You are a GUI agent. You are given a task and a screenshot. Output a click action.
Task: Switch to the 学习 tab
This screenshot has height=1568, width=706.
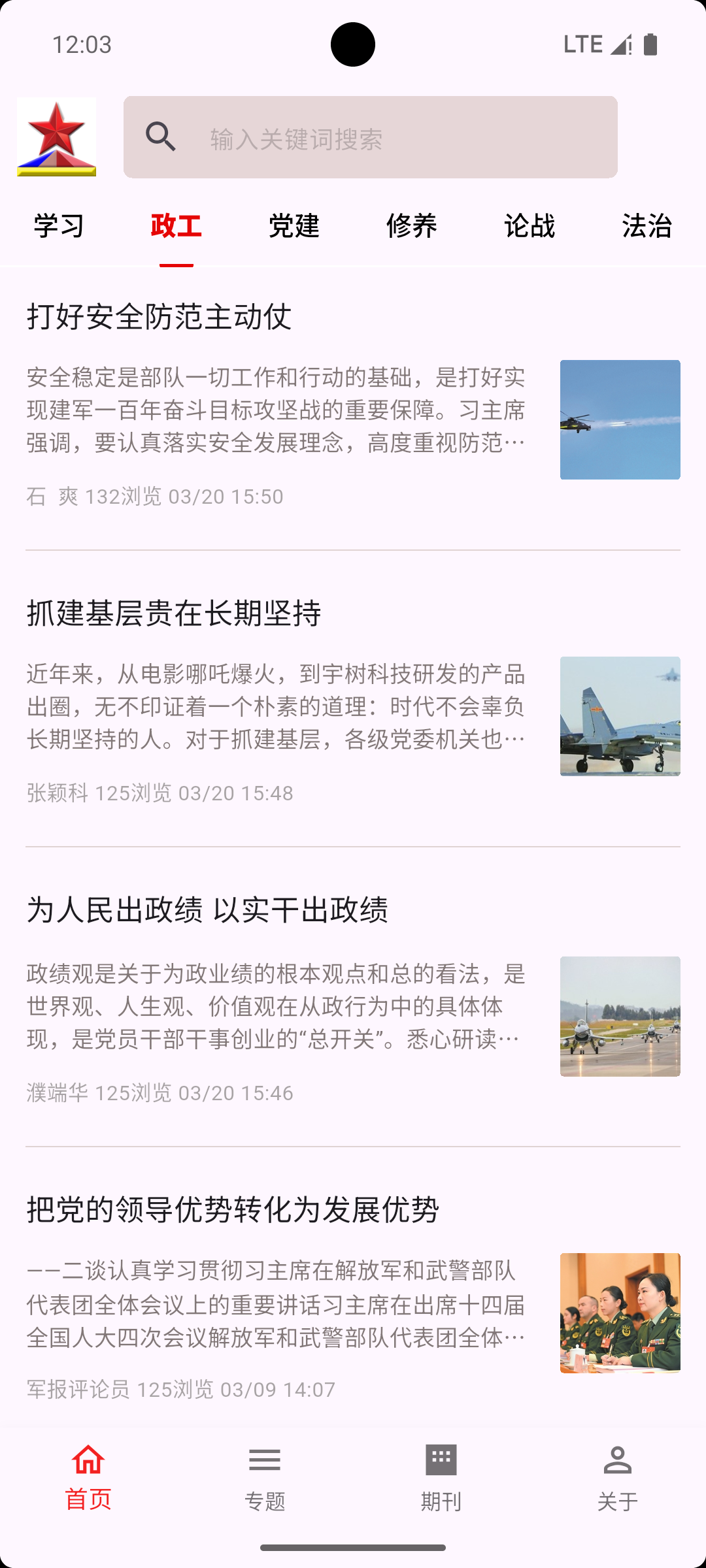[x=59, y=226]
